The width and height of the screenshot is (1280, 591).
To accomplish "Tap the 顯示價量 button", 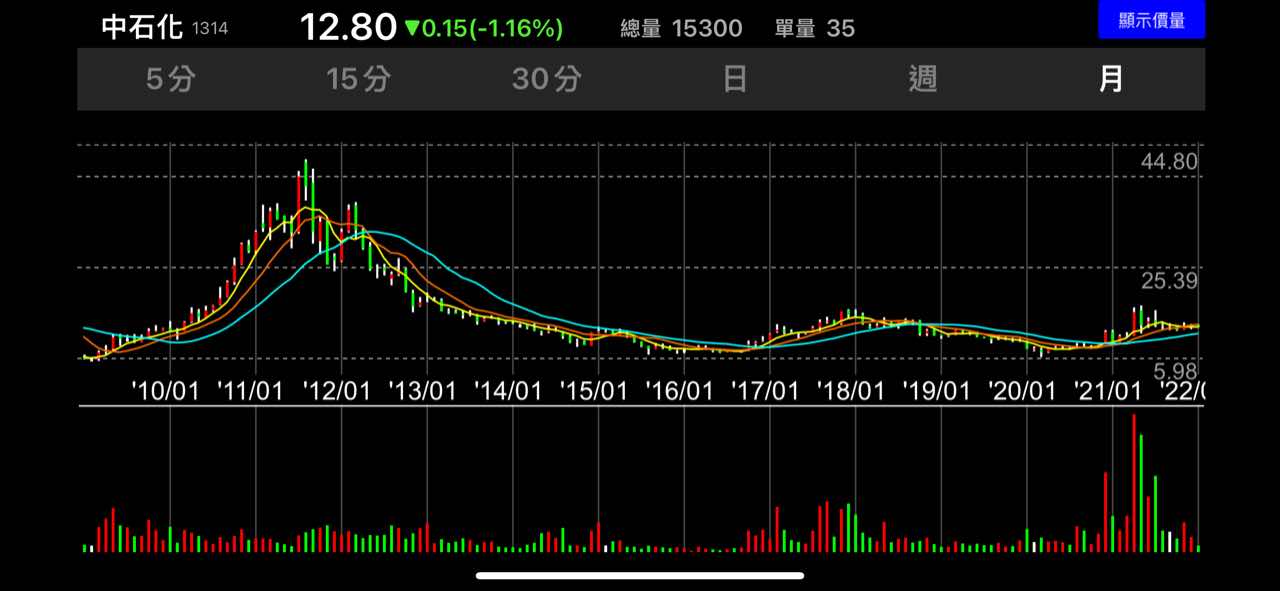I will click(1151, 20).
